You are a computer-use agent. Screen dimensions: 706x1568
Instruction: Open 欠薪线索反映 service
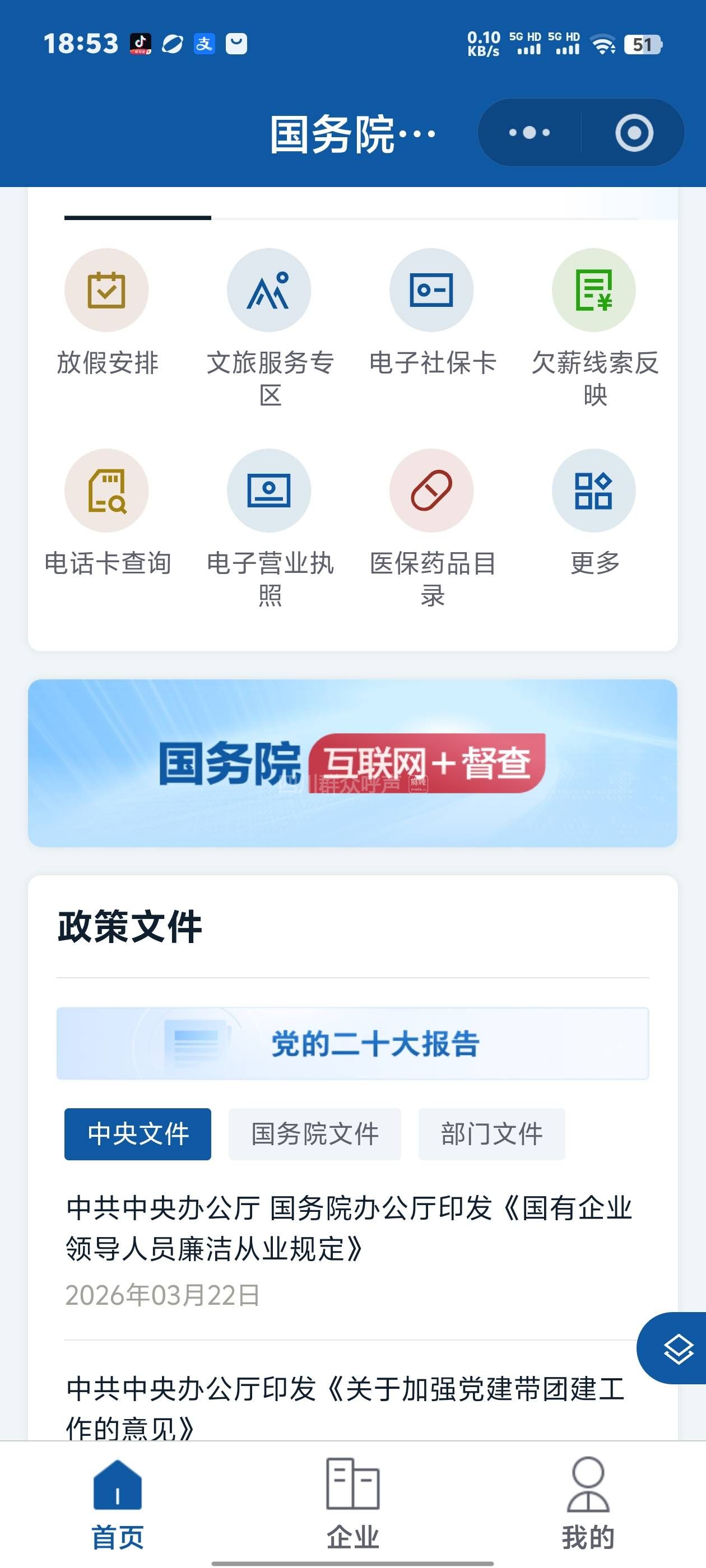coord(593,290)
